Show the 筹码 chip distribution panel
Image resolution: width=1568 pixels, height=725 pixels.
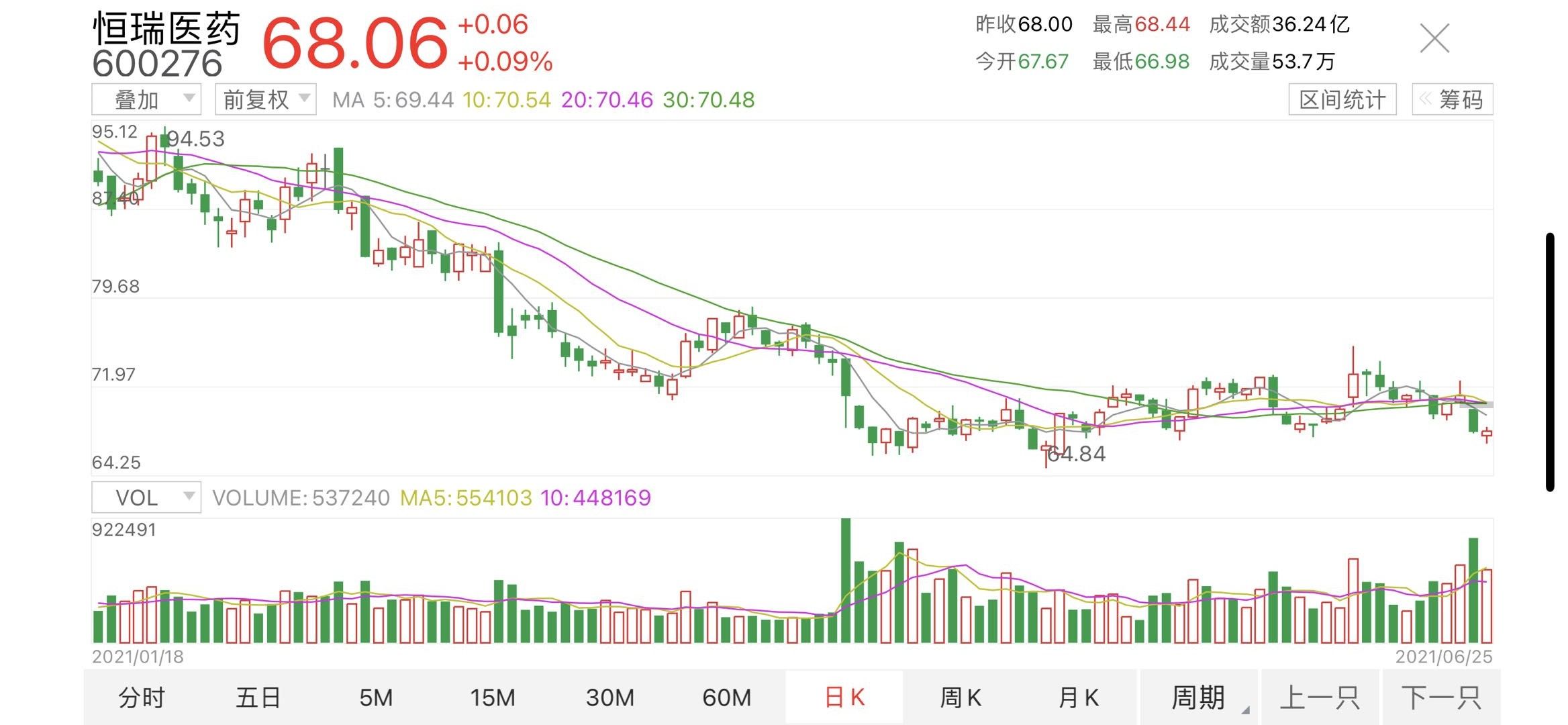click(x=1453, y=100)
